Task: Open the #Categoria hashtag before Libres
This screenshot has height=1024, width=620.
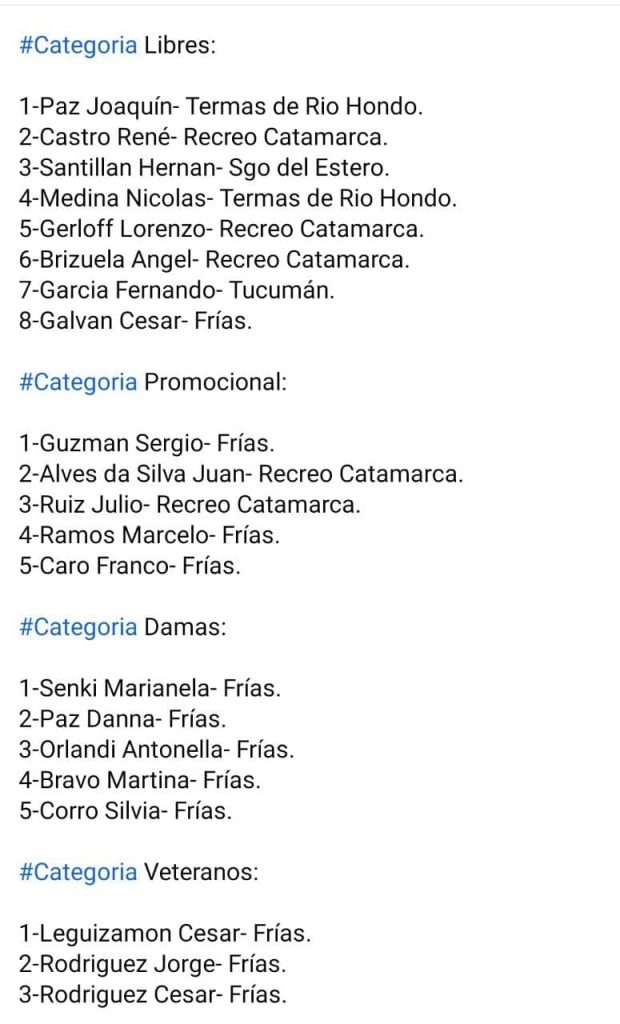Action: (x=78, y=46)
